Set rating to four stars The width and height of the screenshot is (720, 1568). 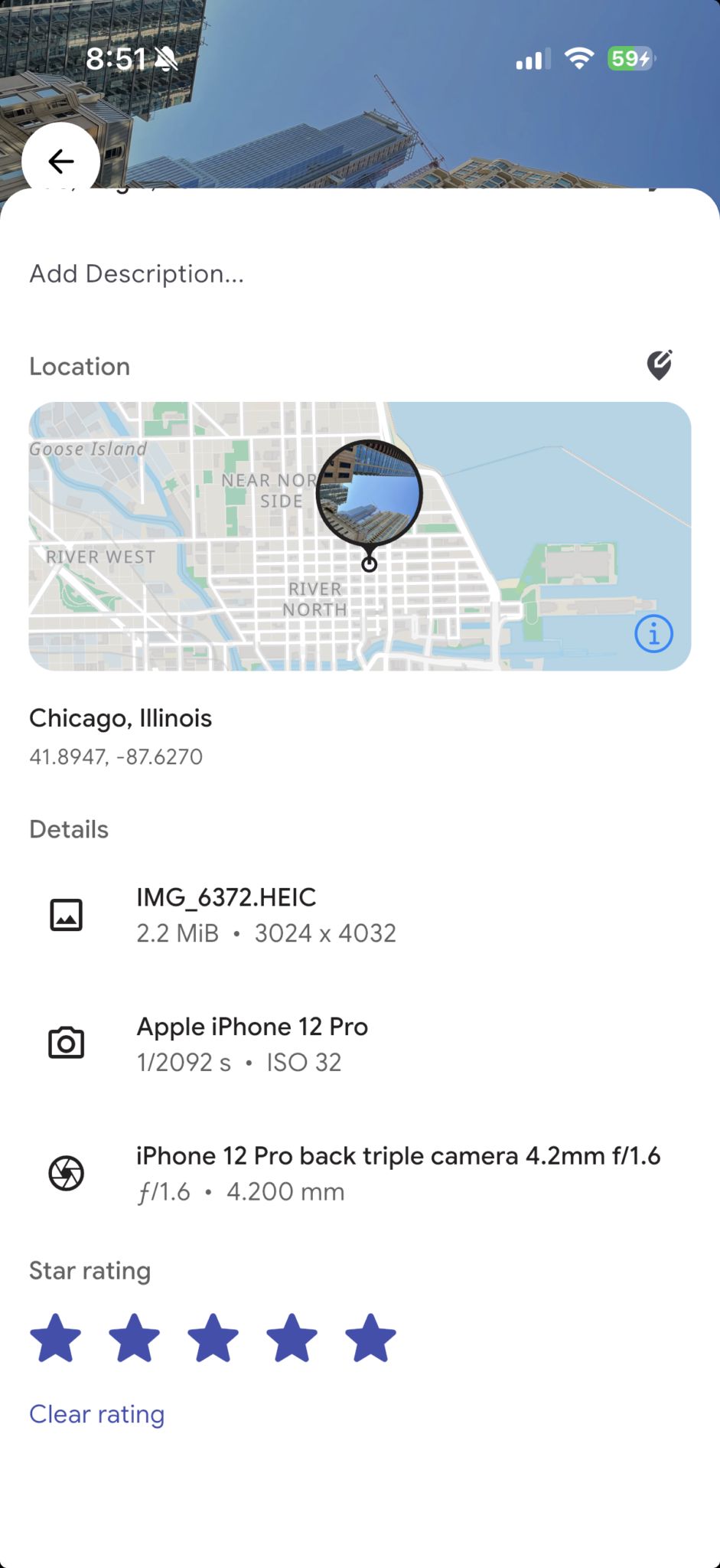(292, 1338)
